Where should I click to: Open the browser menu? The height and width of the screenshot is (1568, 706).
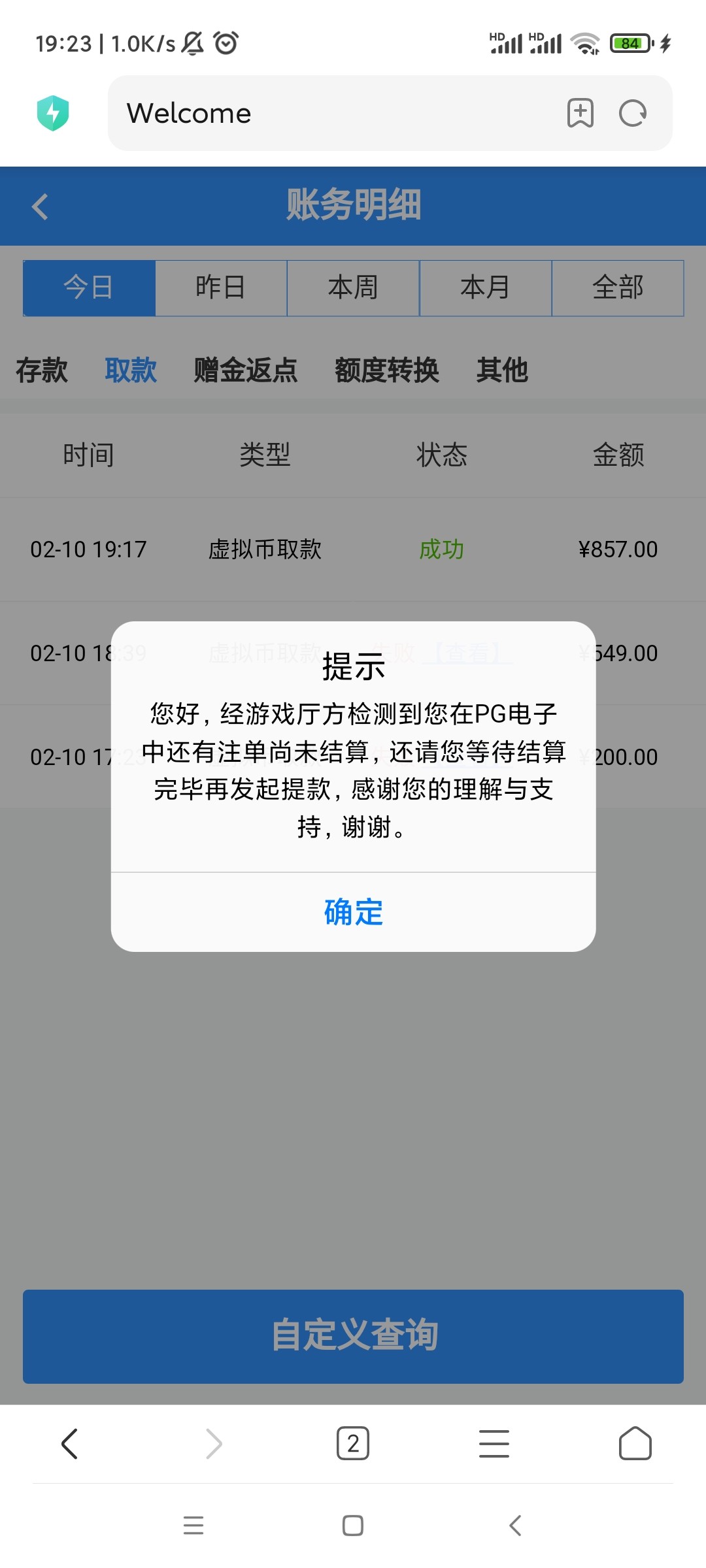(494, 1443)
